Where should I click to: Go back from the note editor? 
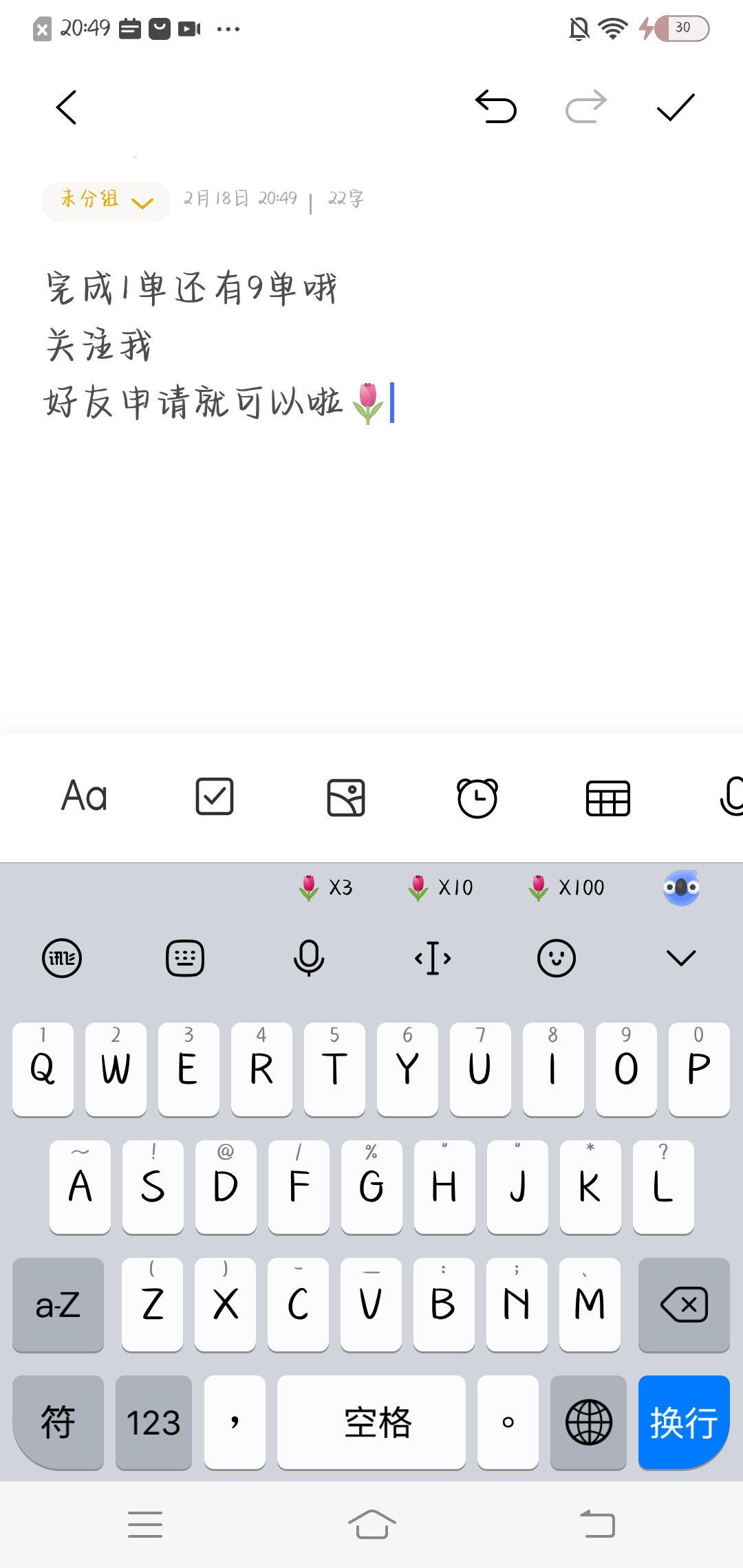pyautogui.click(x=66, y=107)
